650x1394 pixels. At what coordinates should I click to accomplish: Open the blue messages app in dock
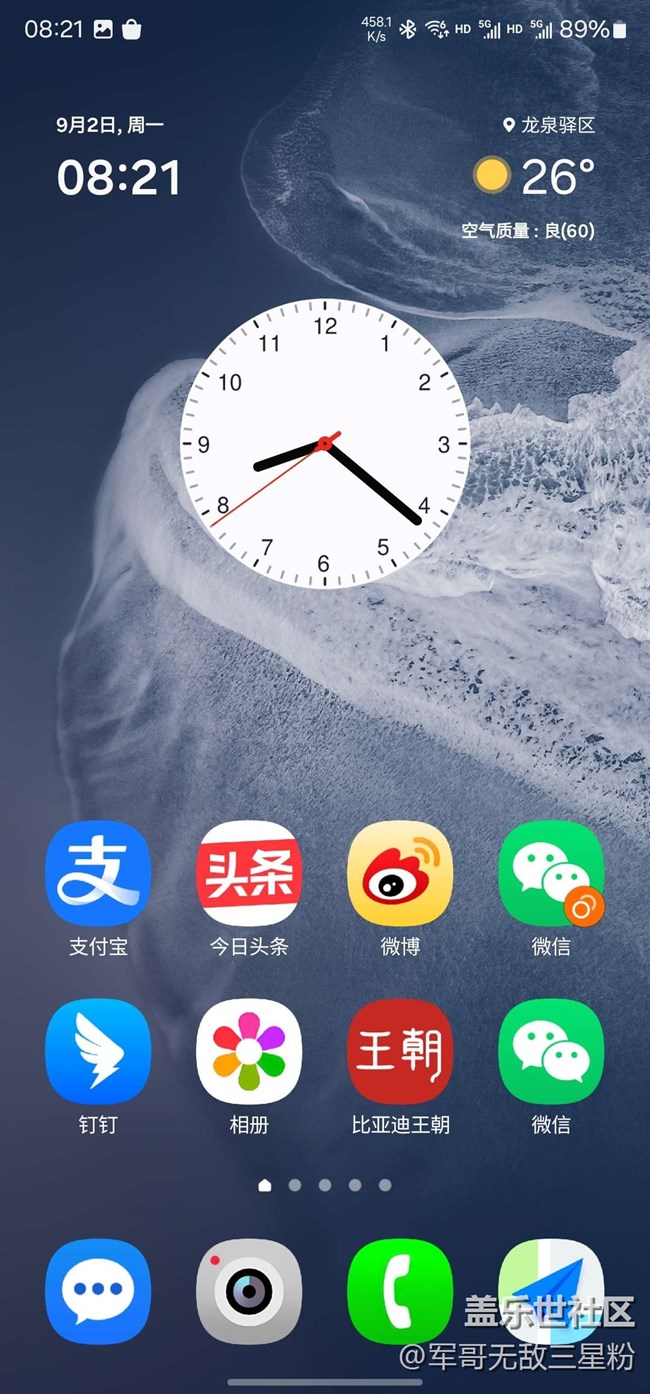(x=98, y=1290)
